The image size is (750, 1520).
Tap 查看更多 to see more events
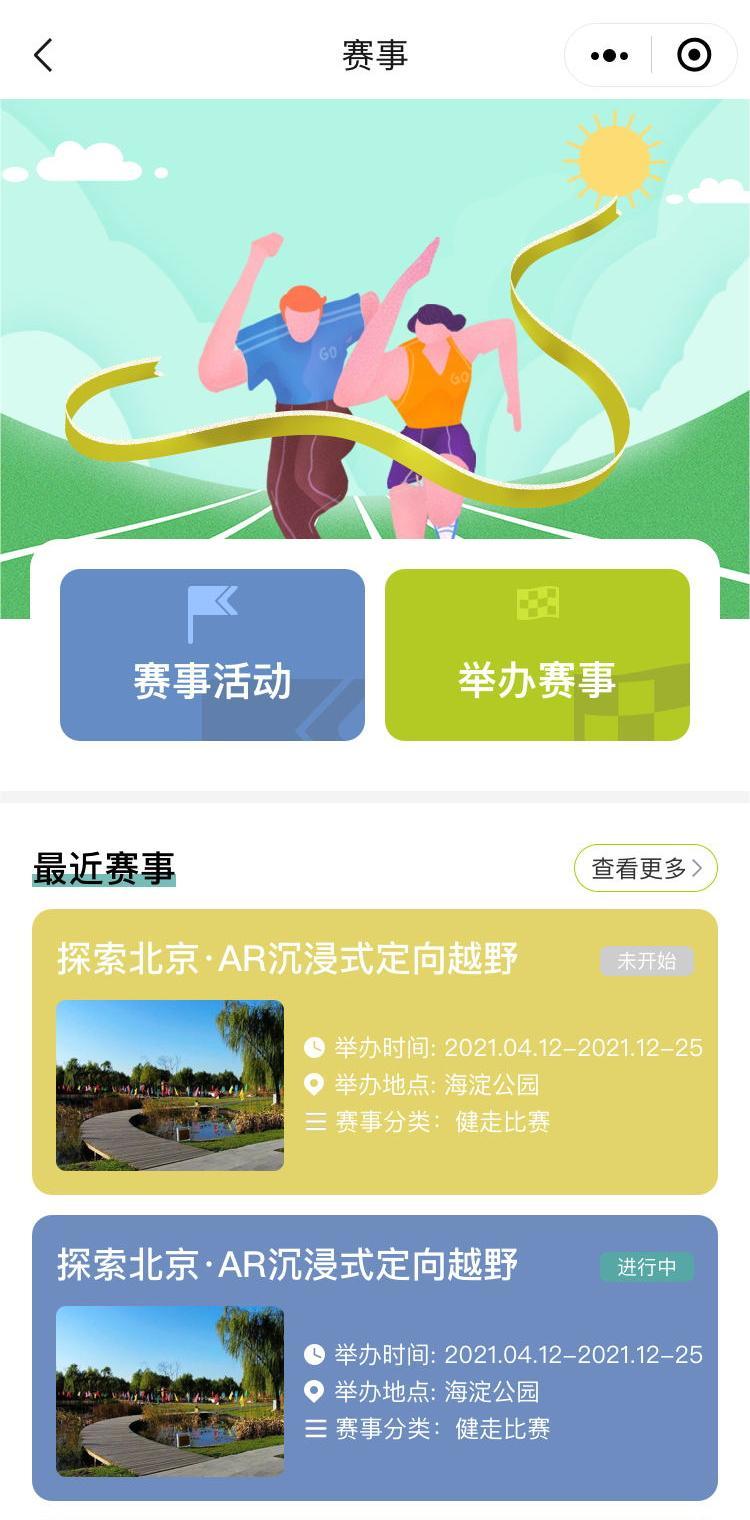(x=645, y=868)
